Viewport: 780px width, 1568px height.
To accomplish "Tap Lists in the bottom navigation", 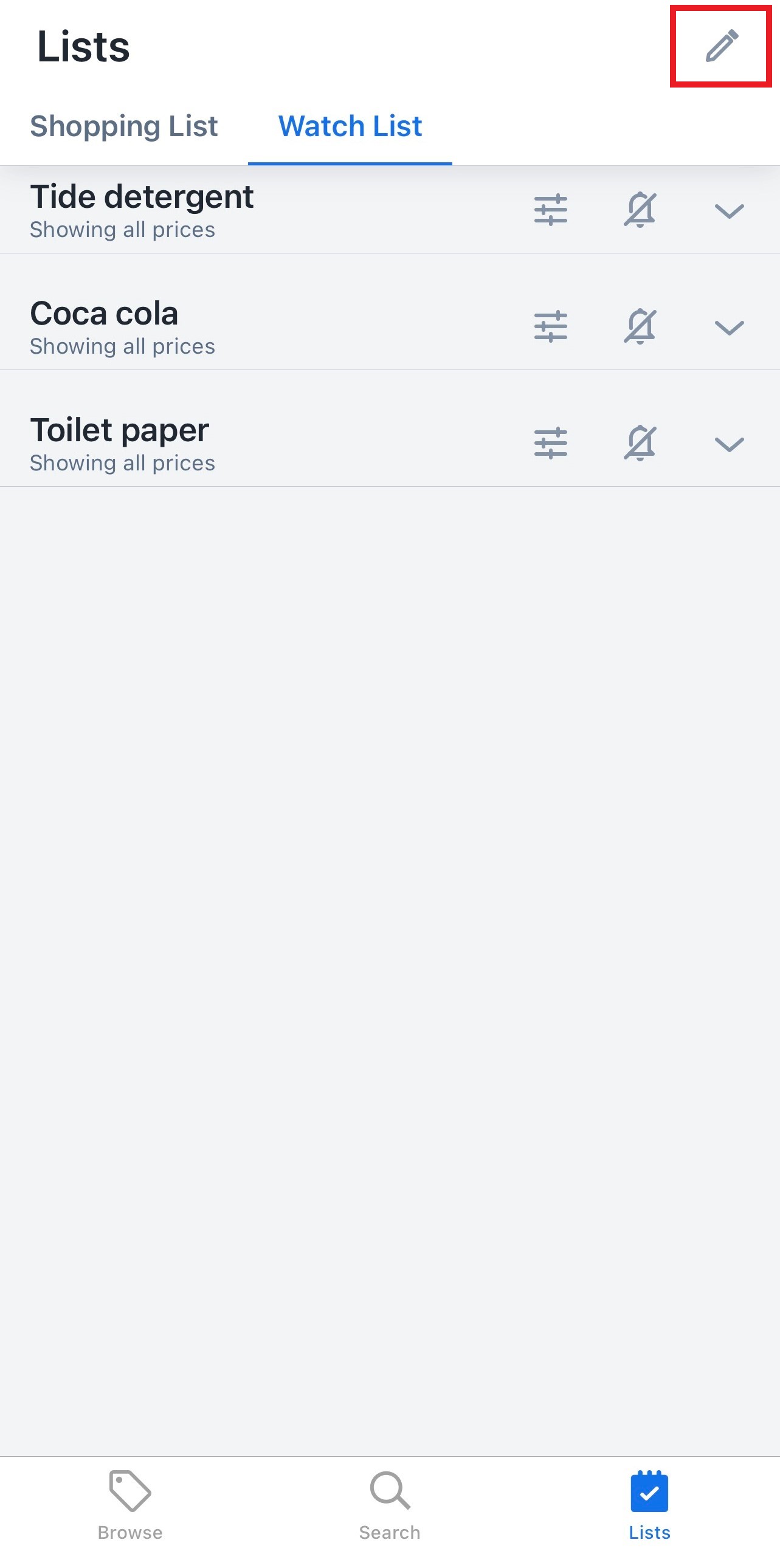I will coord(649,1505).
